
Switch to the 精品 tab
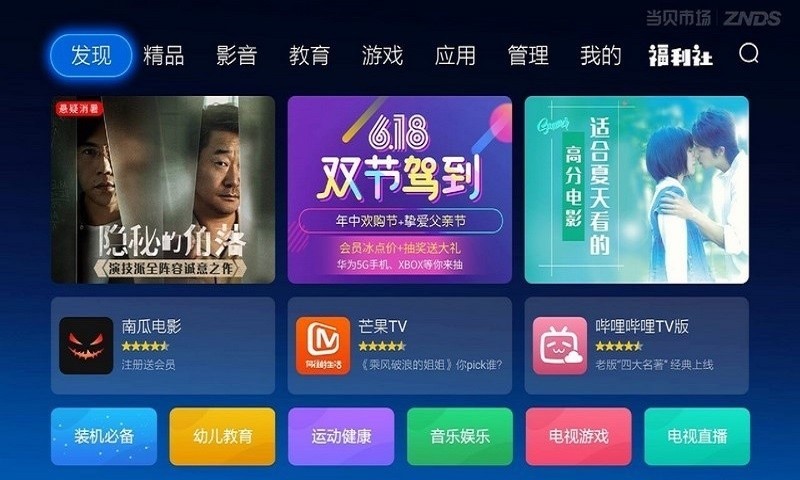coord(163,56)
